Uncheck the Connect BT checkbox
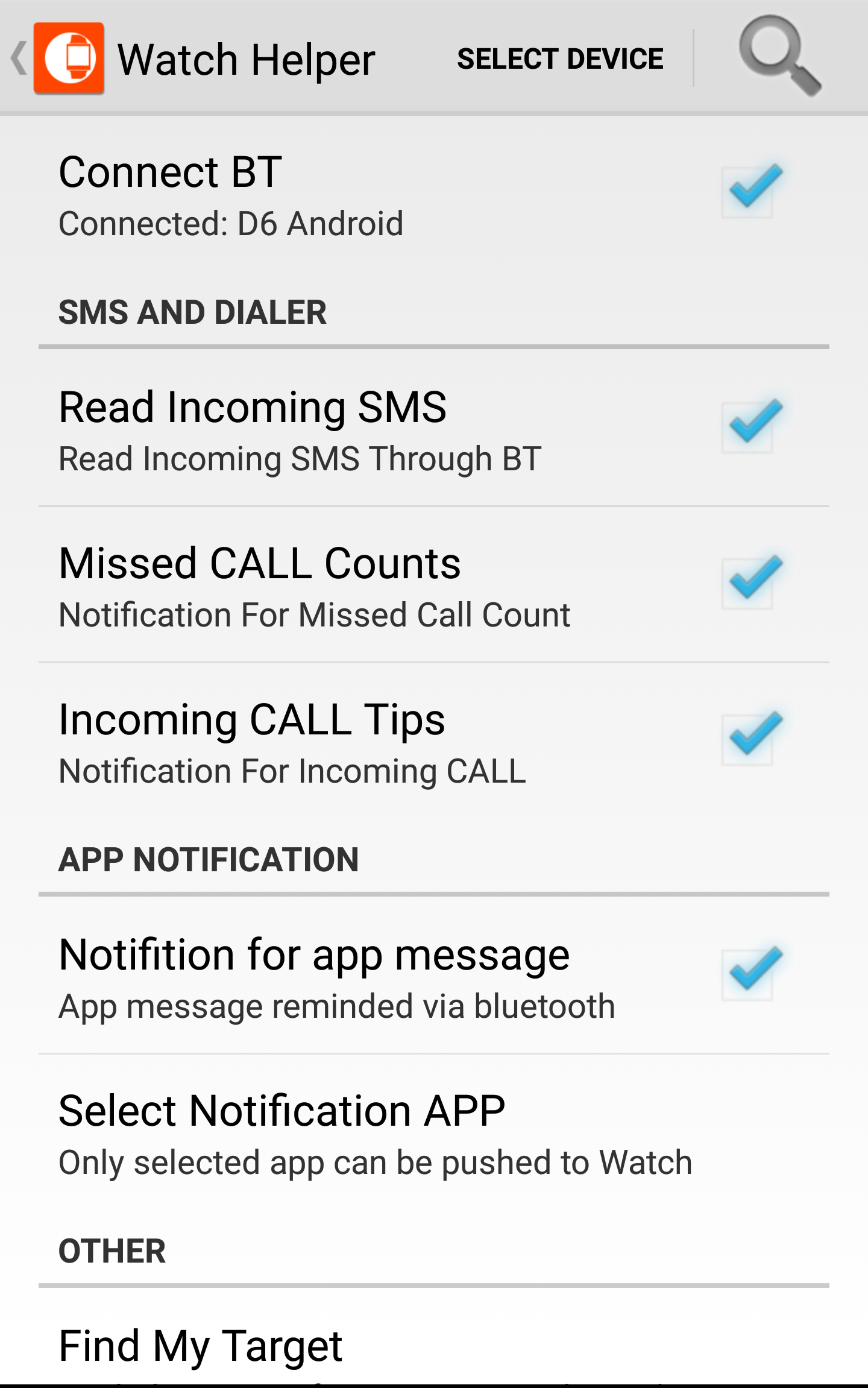This screenshot has height=1388, width=868. 748,192
